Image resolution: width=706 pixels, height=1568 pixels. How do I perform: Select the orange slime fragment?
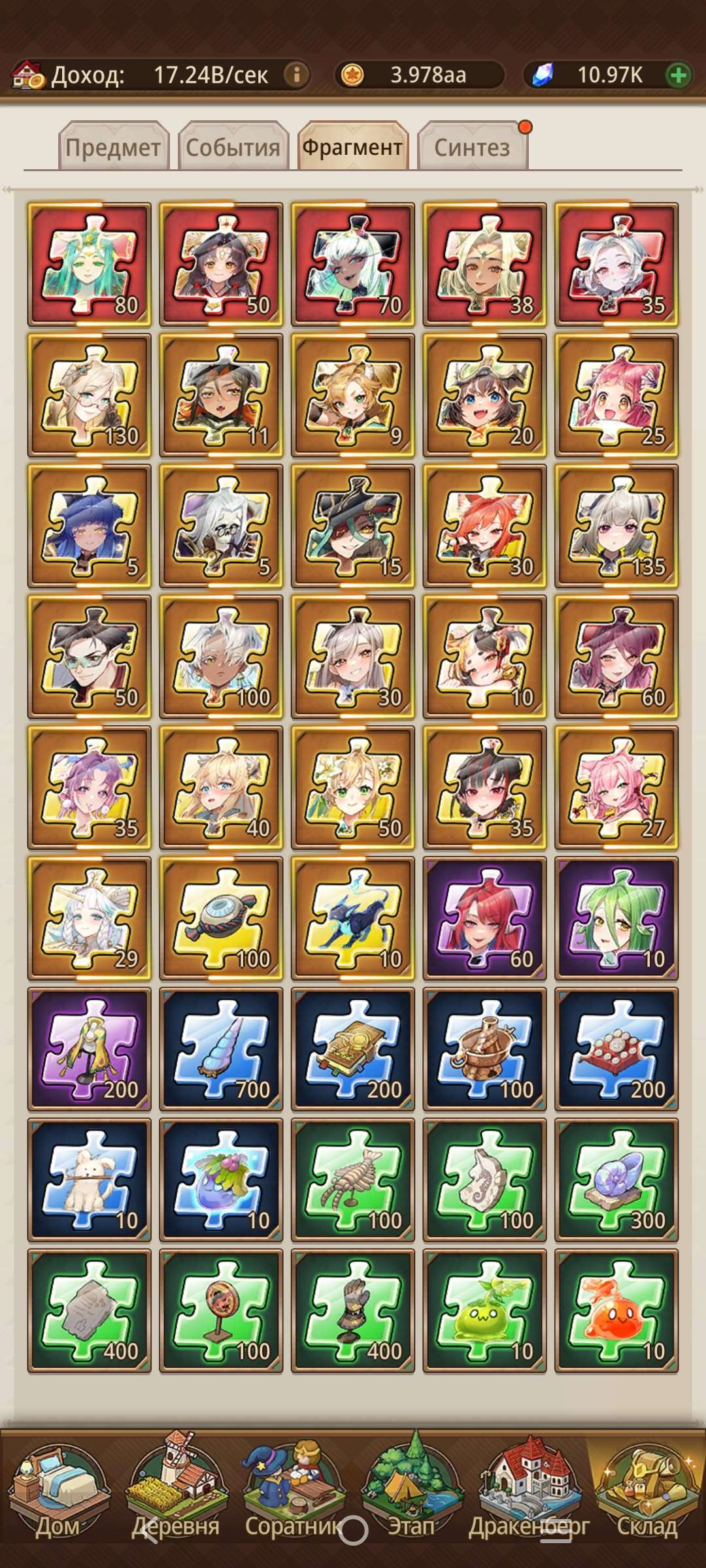click(616, 1310)
